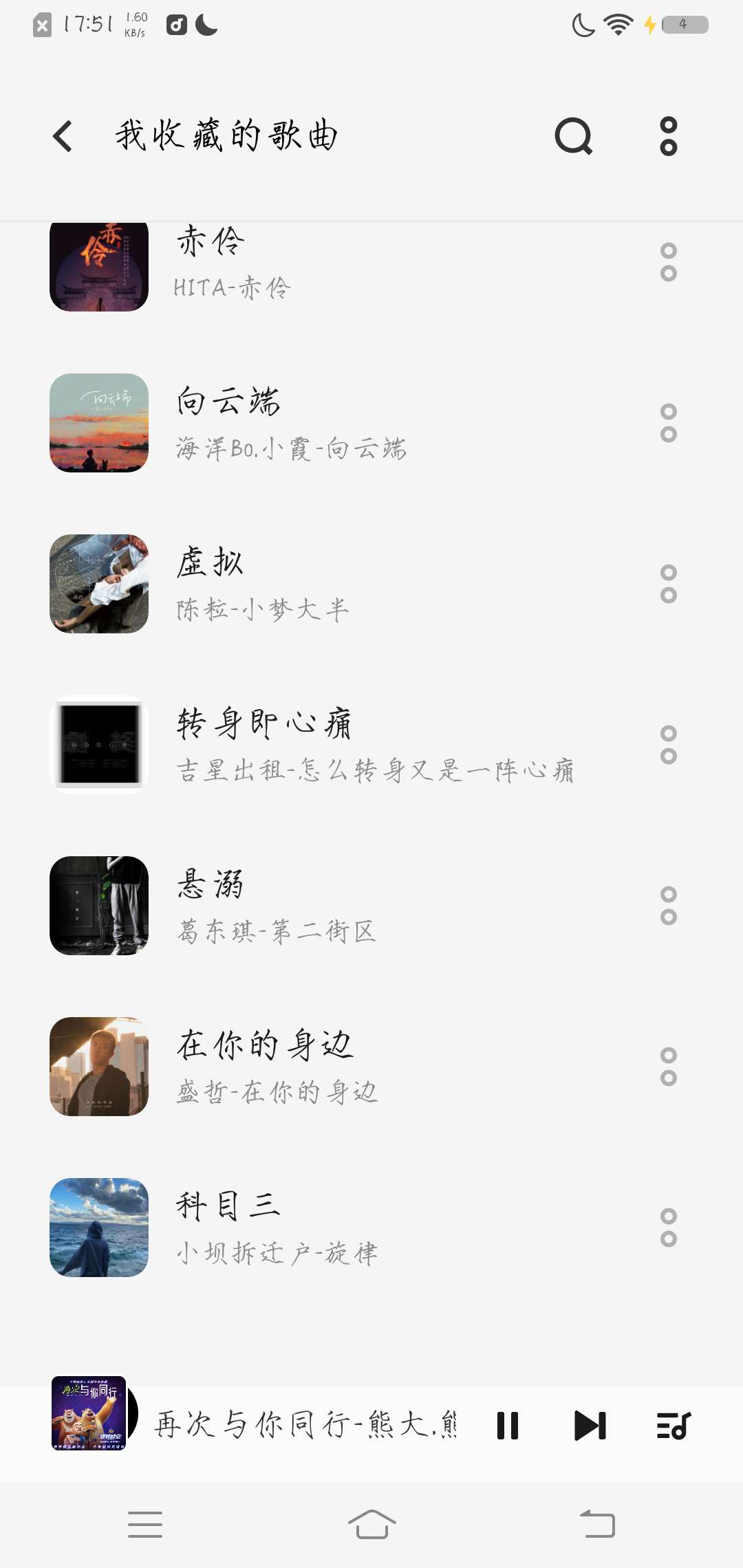743x1568 pixels.
Task: Open more options for 科目三
Action: point(668,1228)
